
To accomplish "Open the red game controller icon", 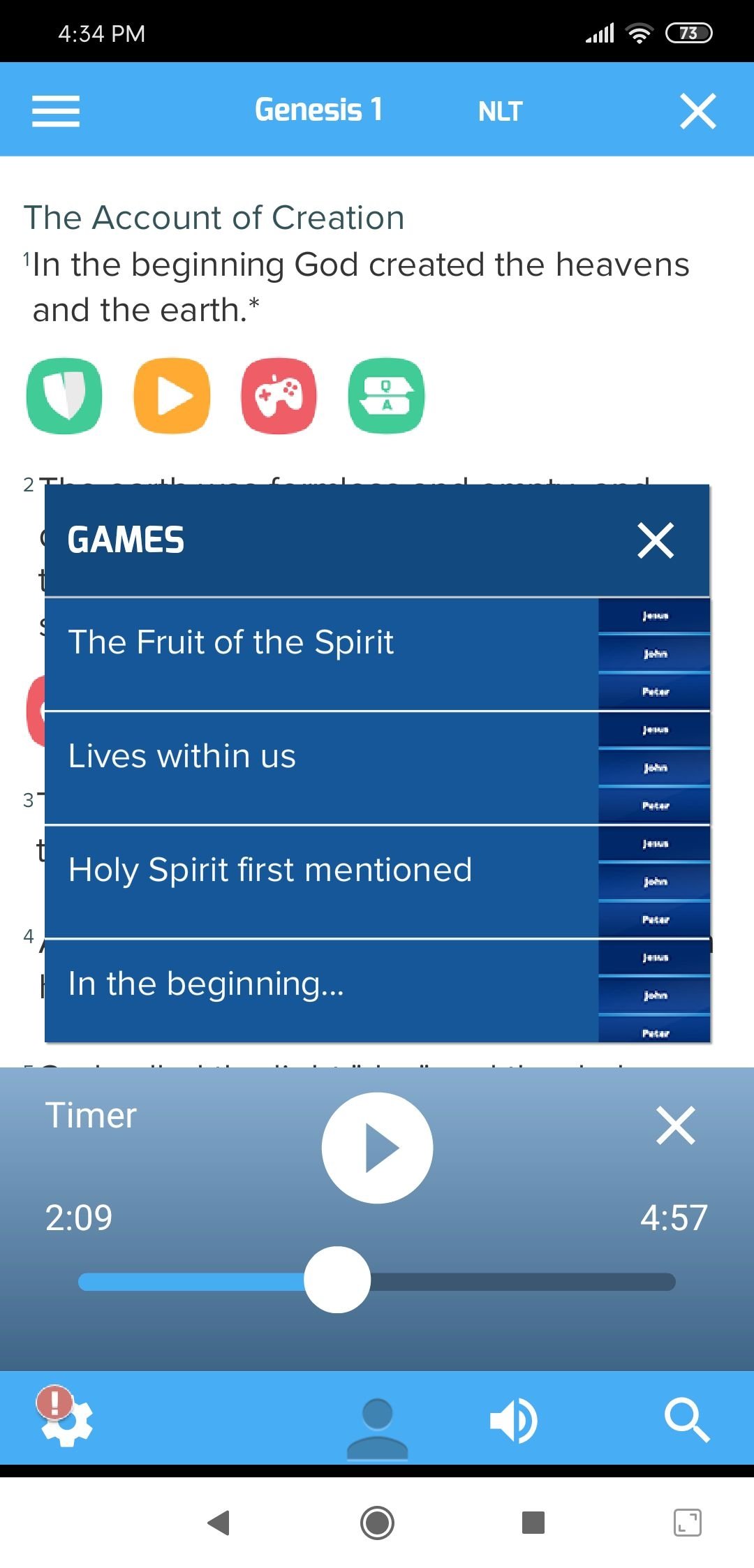I will coord(279,396).
